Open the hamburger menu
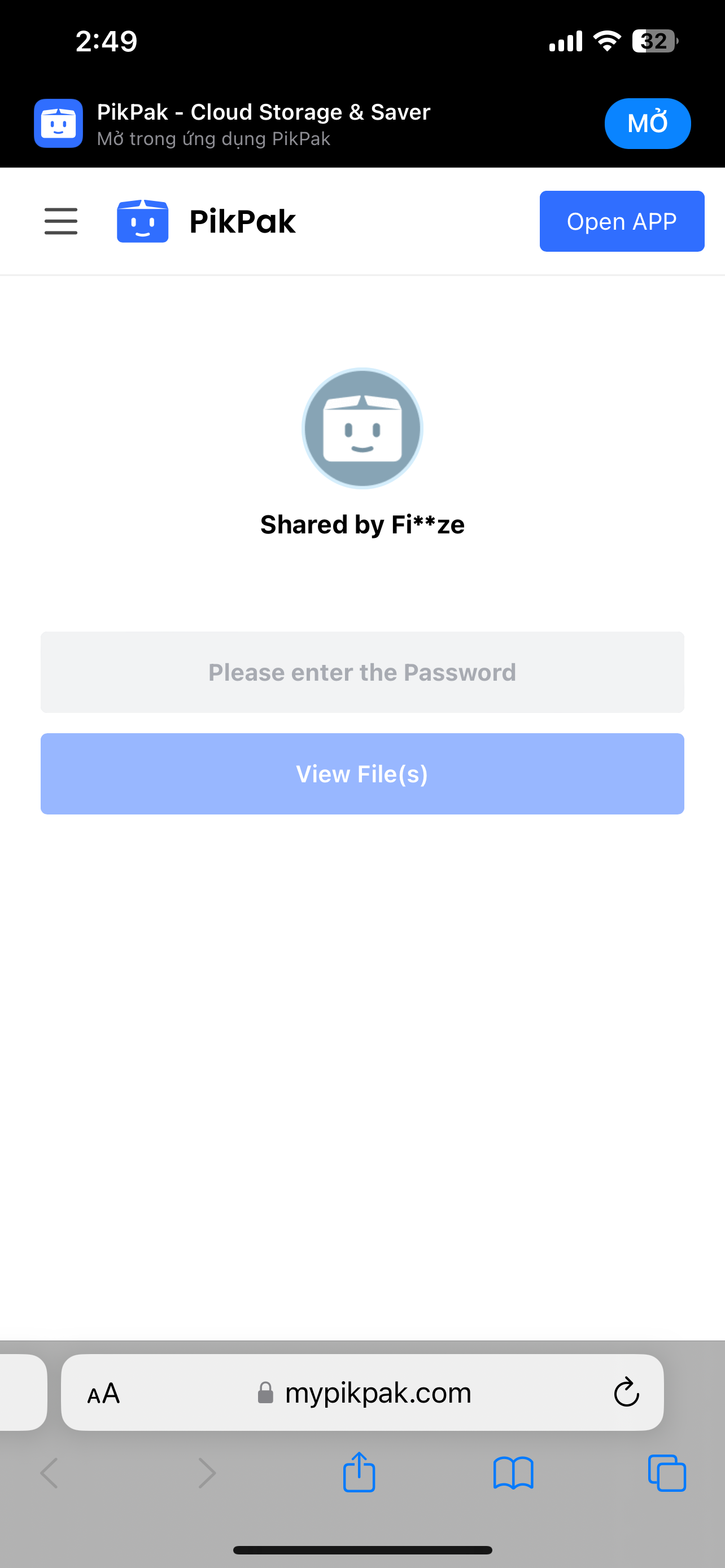The width and height of the screenshot is (725, 1568). pos(61,221)
